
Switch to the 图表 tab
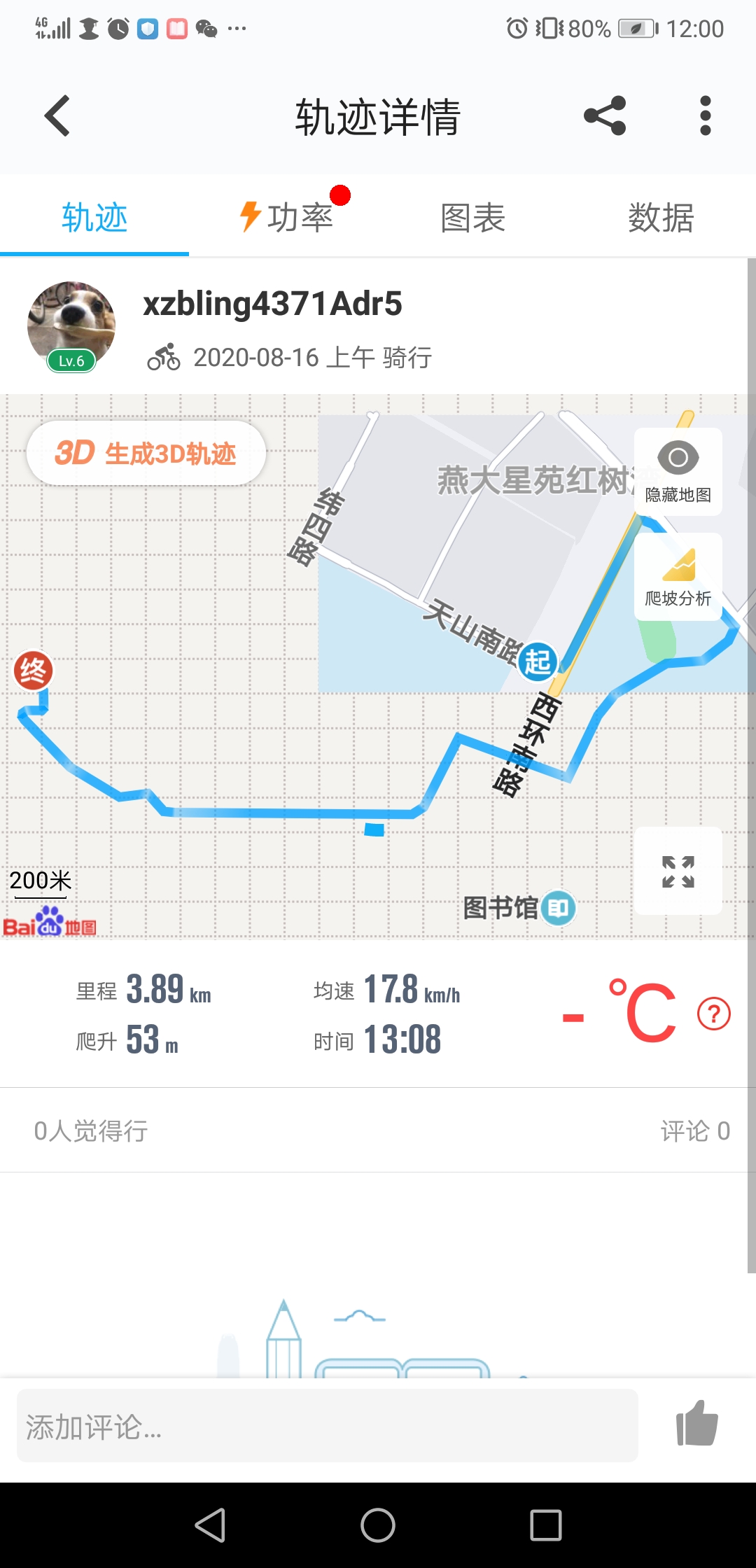click(473, 217)
